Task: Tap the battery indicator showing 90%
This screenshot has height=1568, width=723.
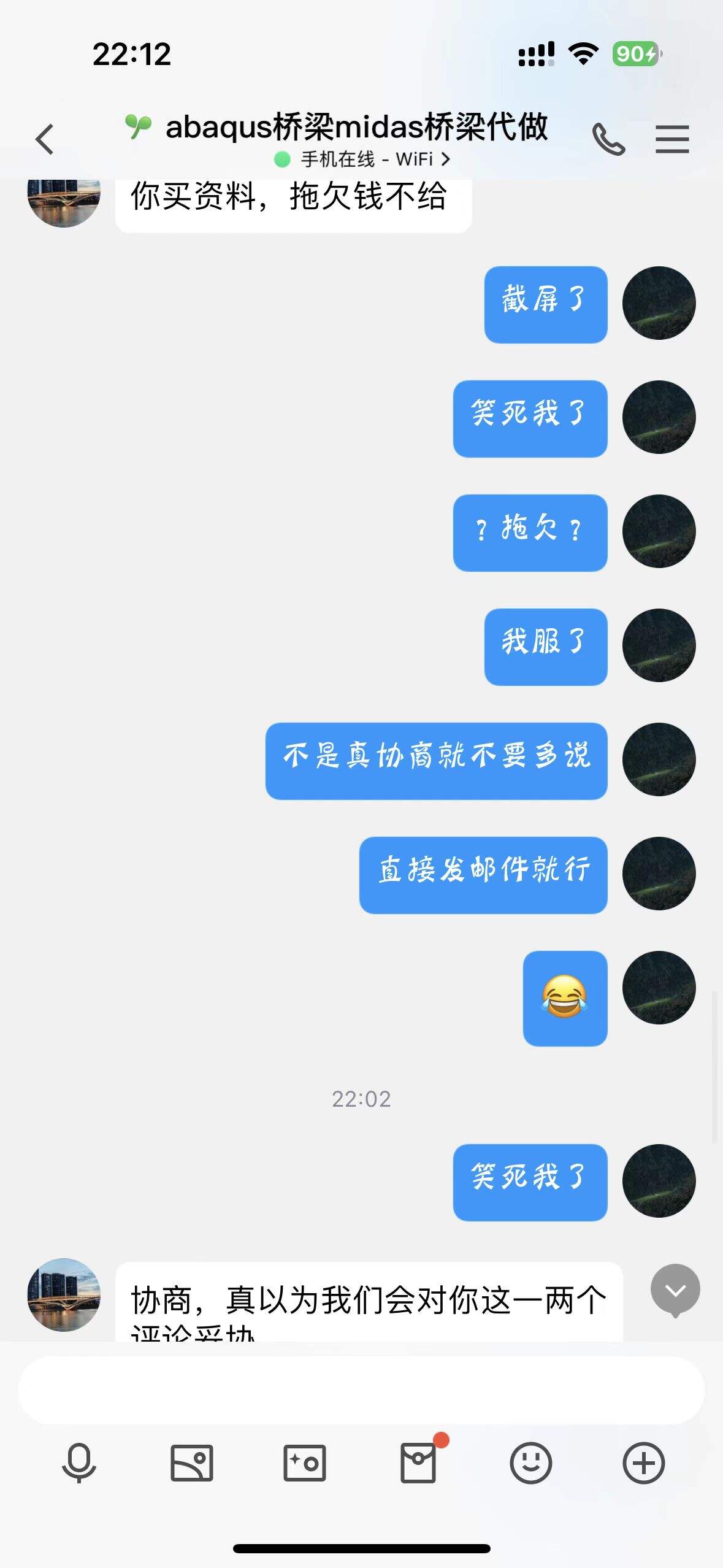Action: click(x=636, y=54)
